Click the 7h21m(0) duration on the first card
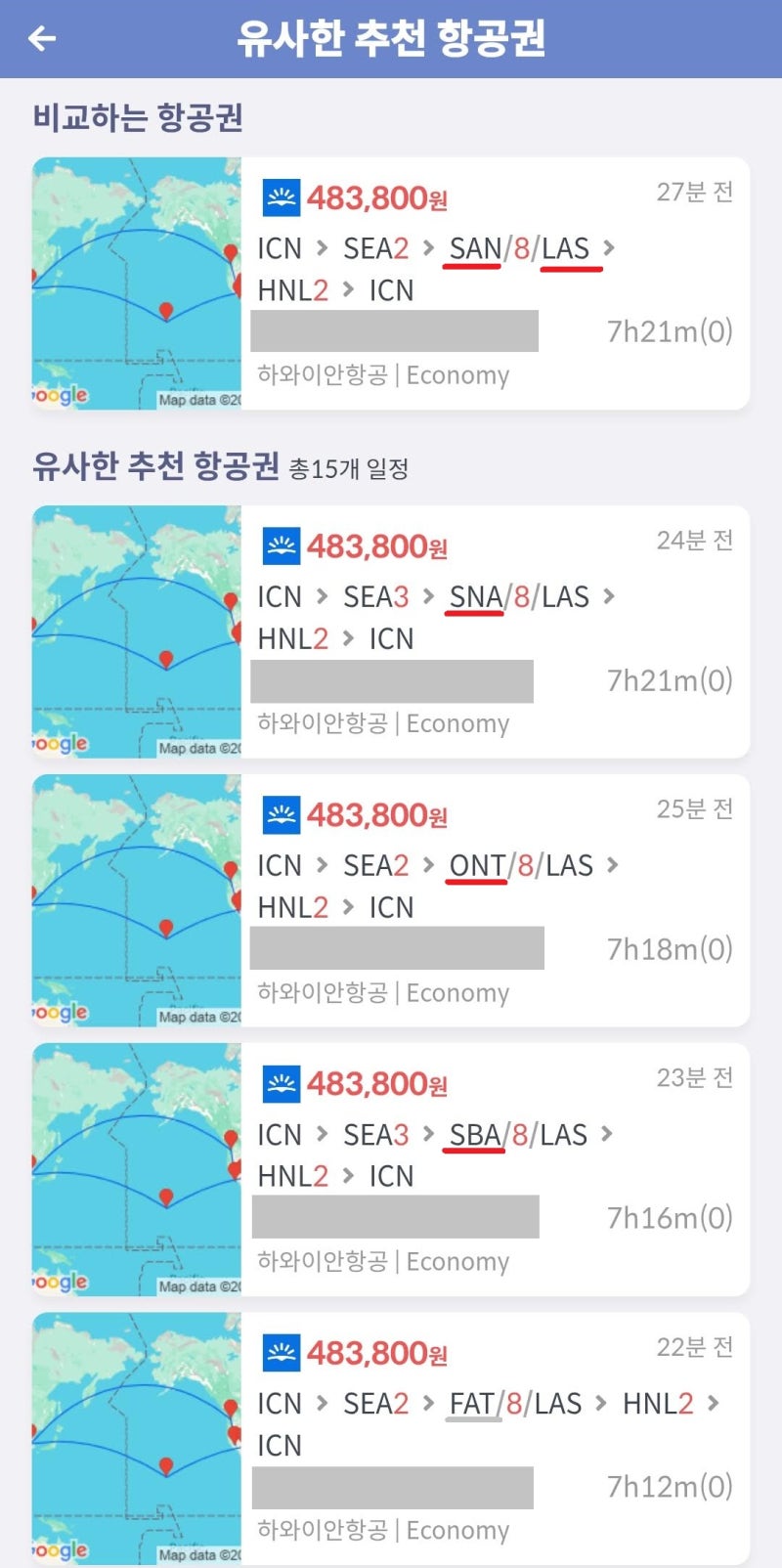 point(670,332)
